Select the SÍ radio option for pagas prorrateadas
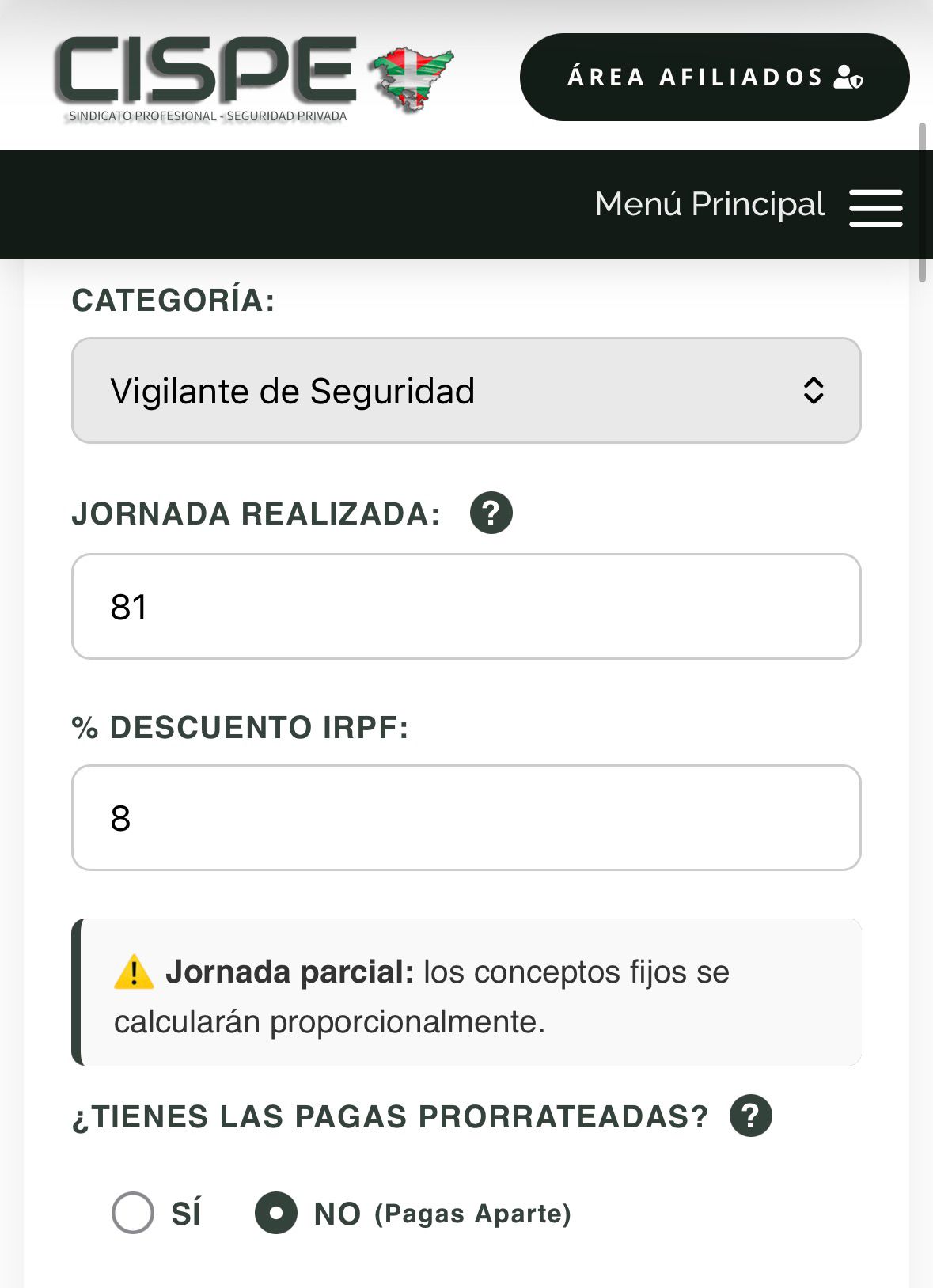 pos(135,1213)
